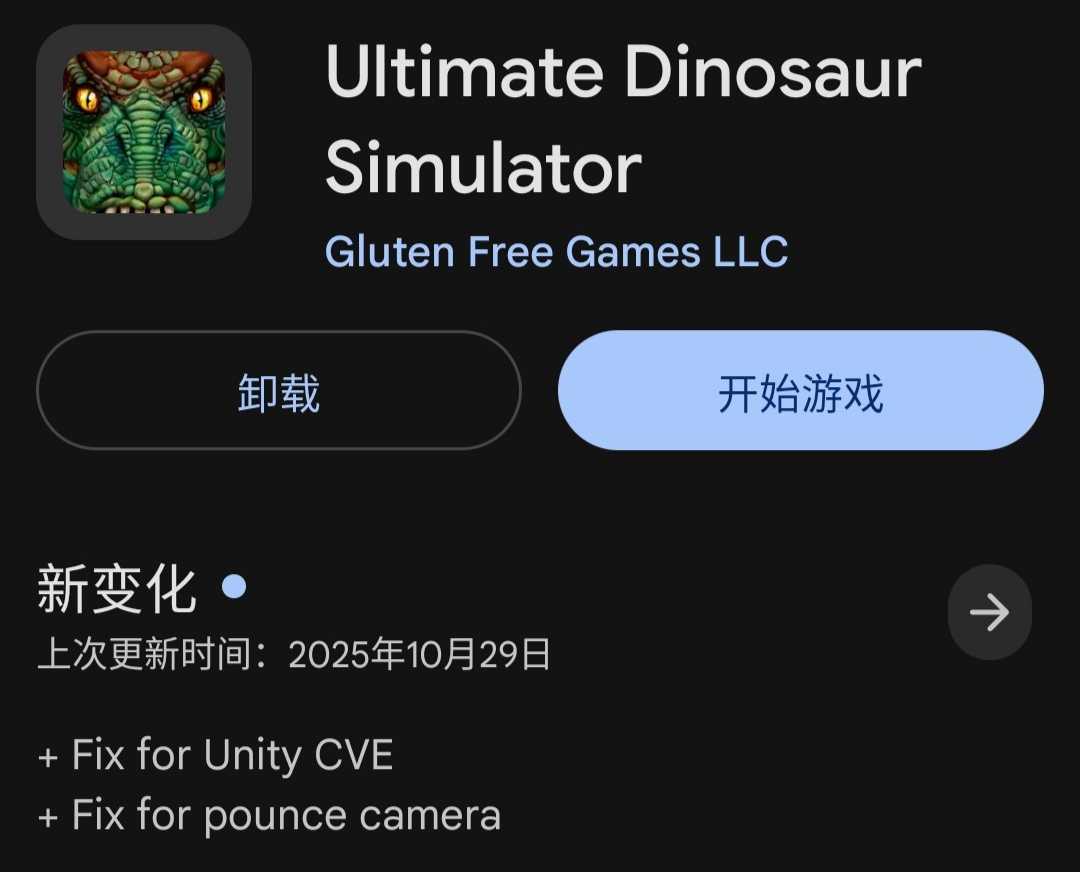Tap the 卸载 (uninstall) button
The width and height of the screenshot is (1080, 872).
pyautogui.click(x=278, y=391)
